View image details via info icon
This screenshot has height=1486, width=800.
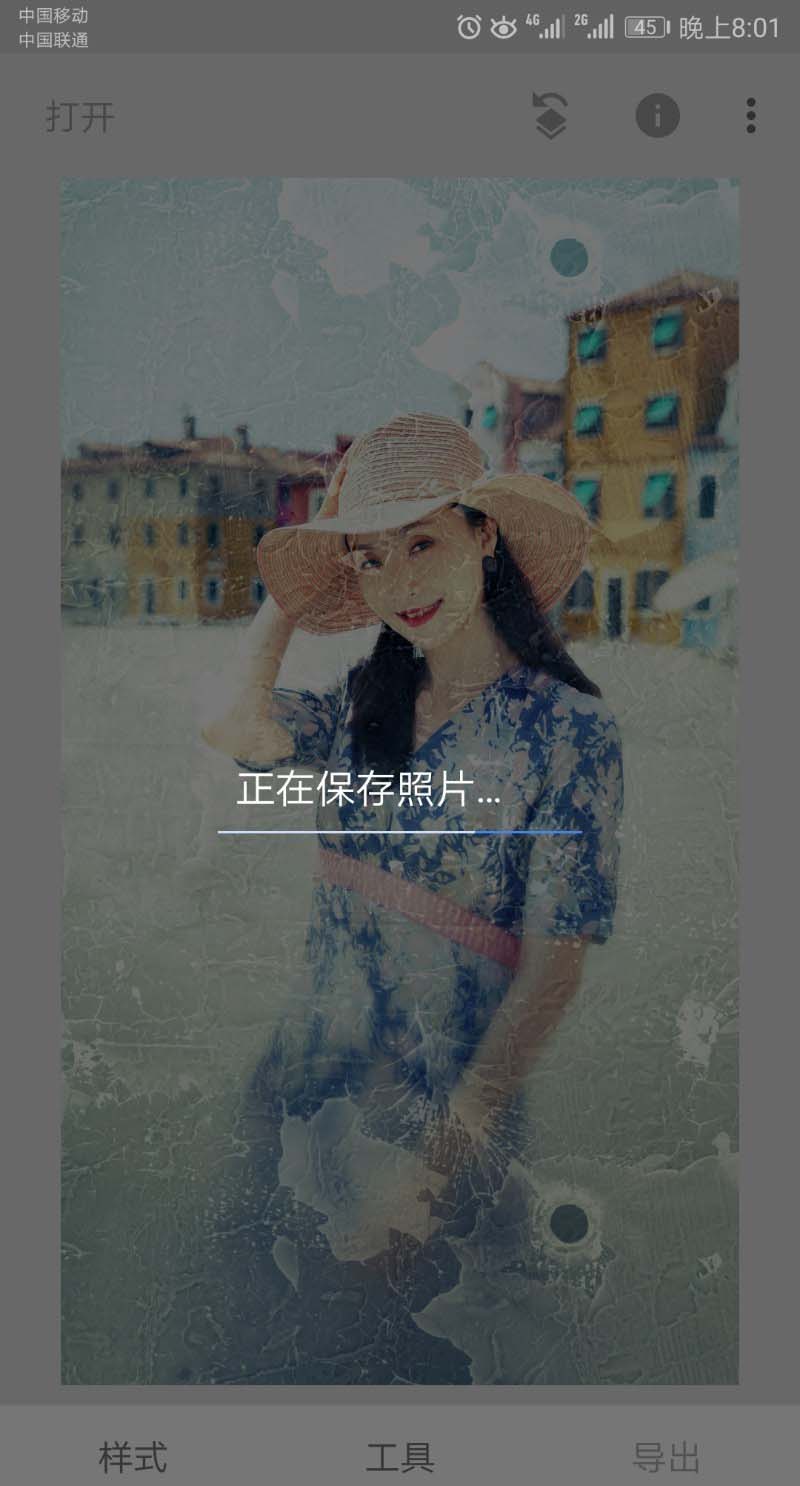click(657, 116)
